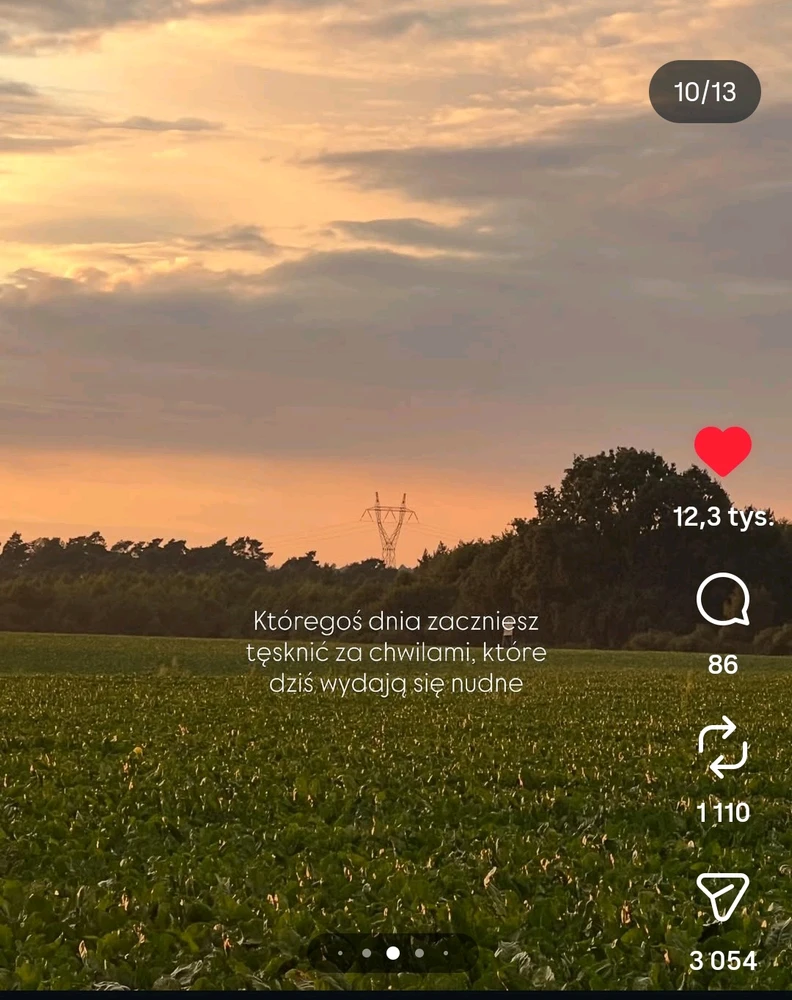Unlike the post with the red heart
This screenshot has width=792, height=1000.
pyautogui.click(x=722, y=451)
